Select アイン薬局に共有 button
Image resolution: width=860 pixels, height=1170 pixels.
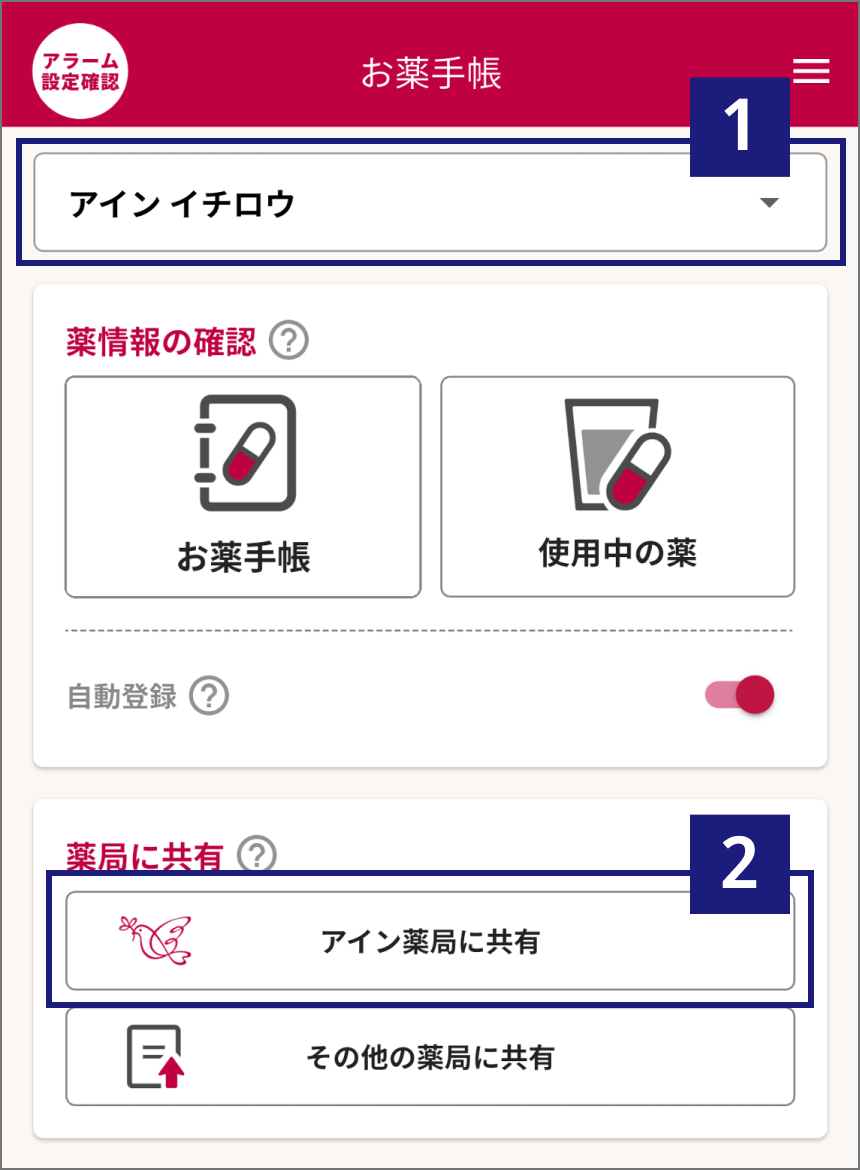[430, 941]
